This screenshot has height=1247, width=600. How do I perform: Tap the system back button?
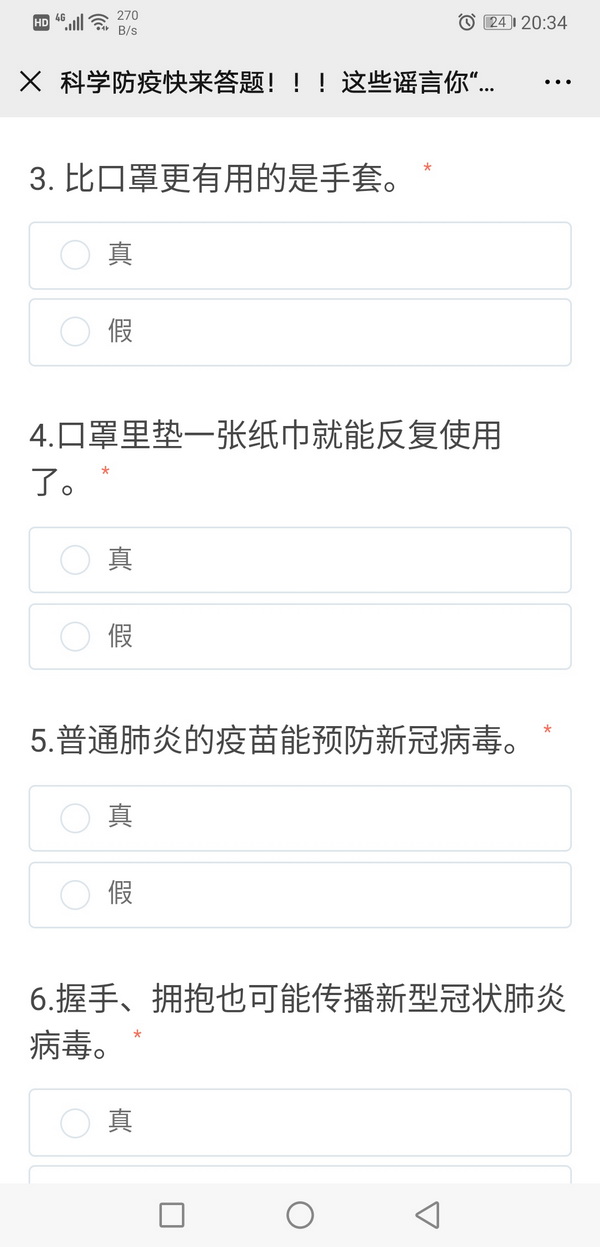(x=428, y=1215)
